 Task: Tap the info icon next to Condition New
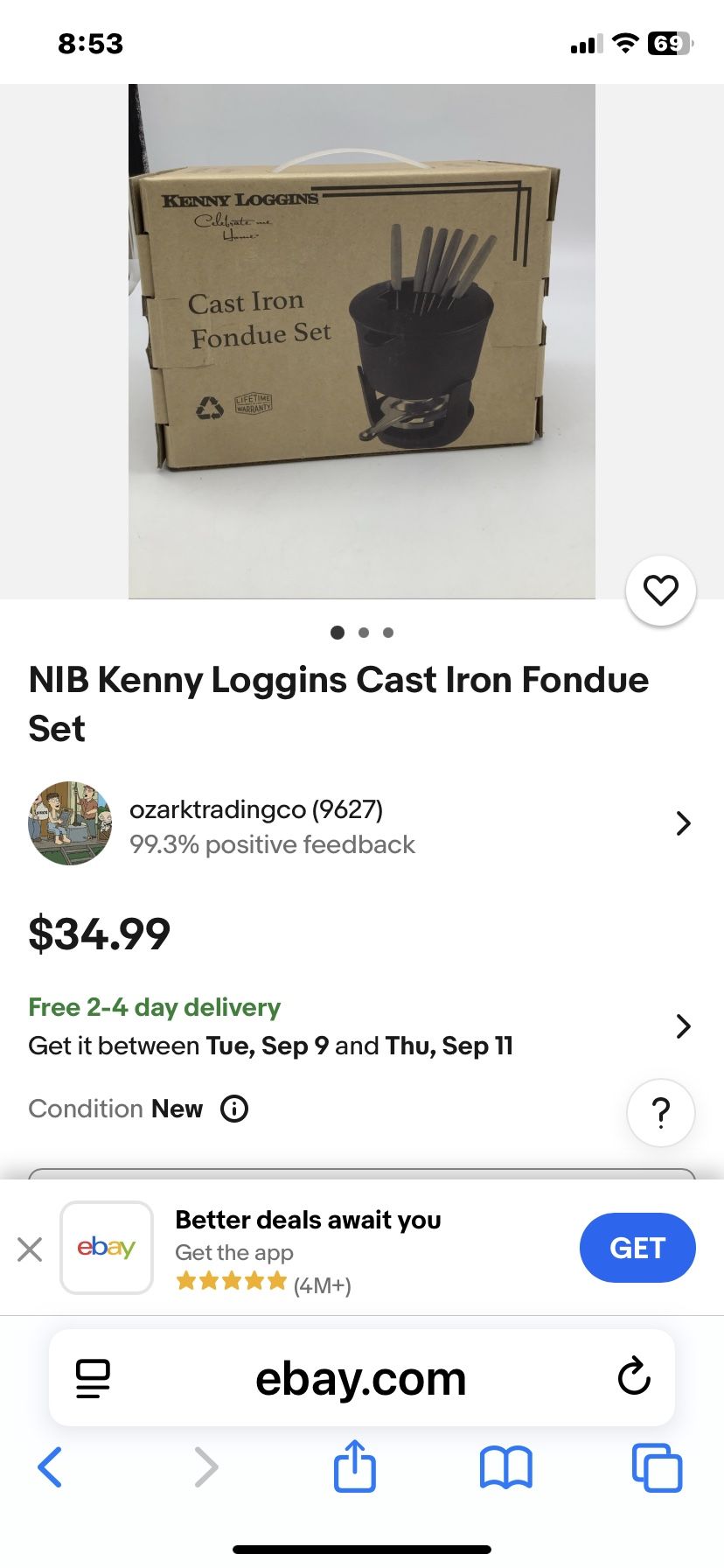(233, 1109)
